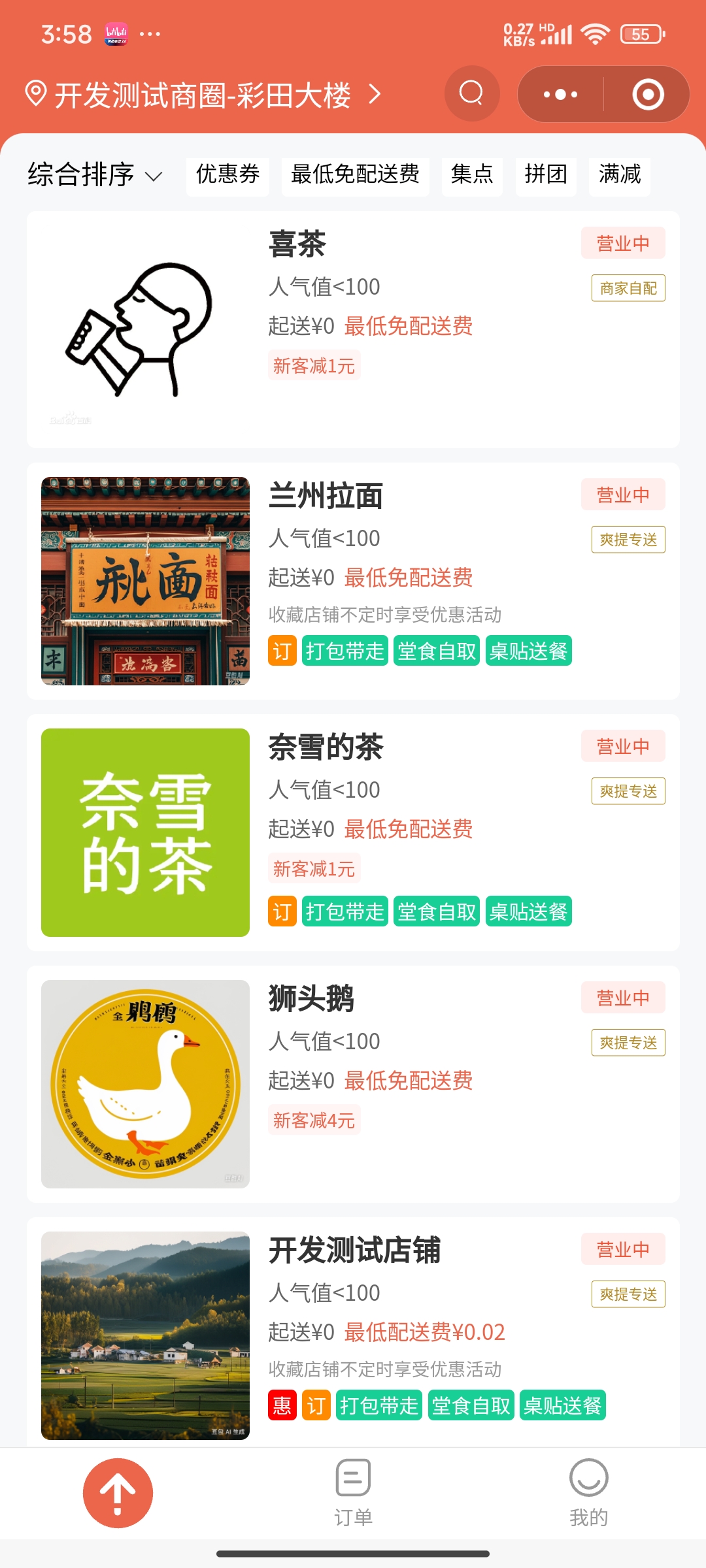Tap the 新客减4元 promotion on 狮头鹅

pyautogui.click(x=314, y=1120)
